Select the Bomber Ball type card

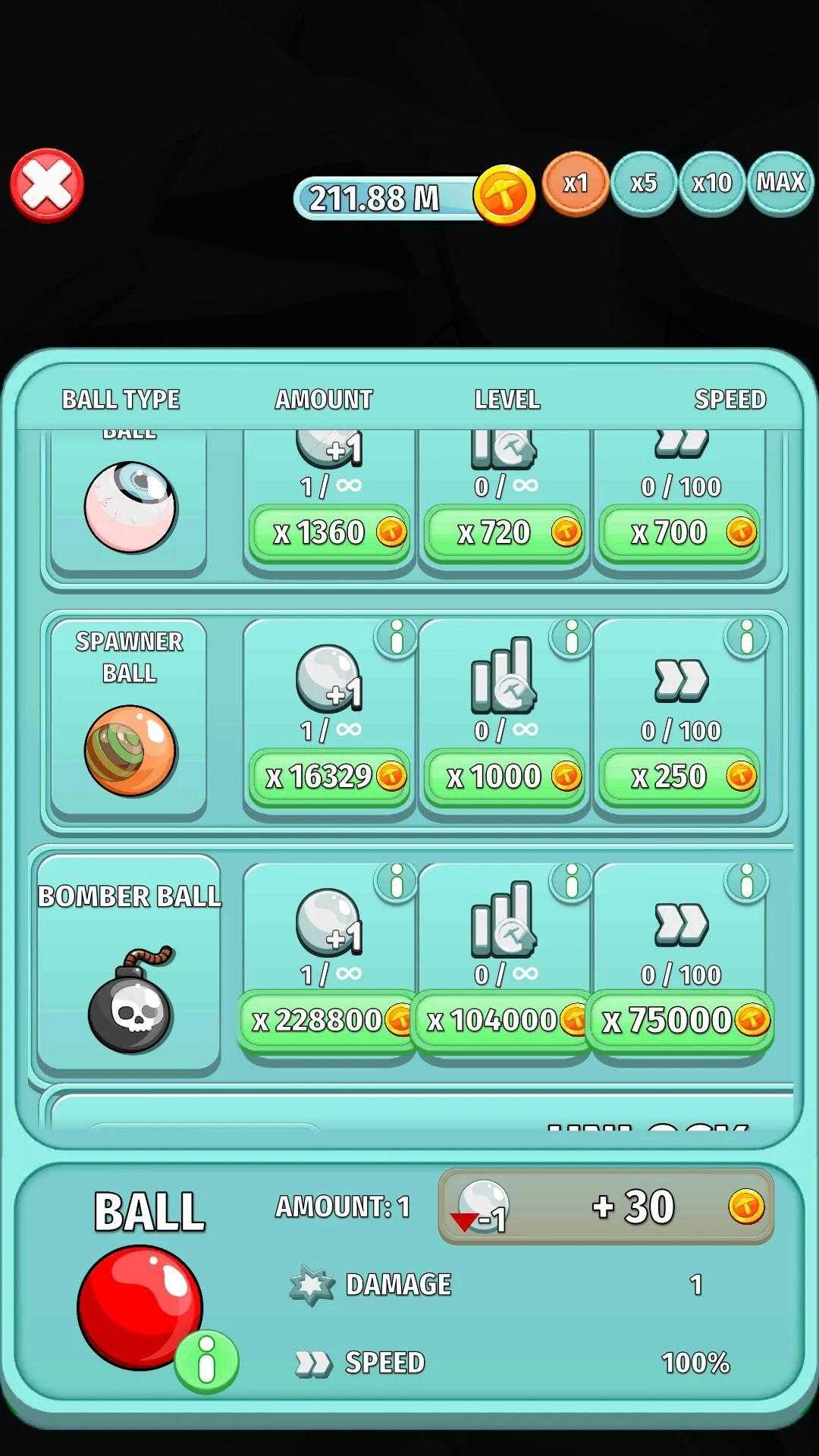129,963
